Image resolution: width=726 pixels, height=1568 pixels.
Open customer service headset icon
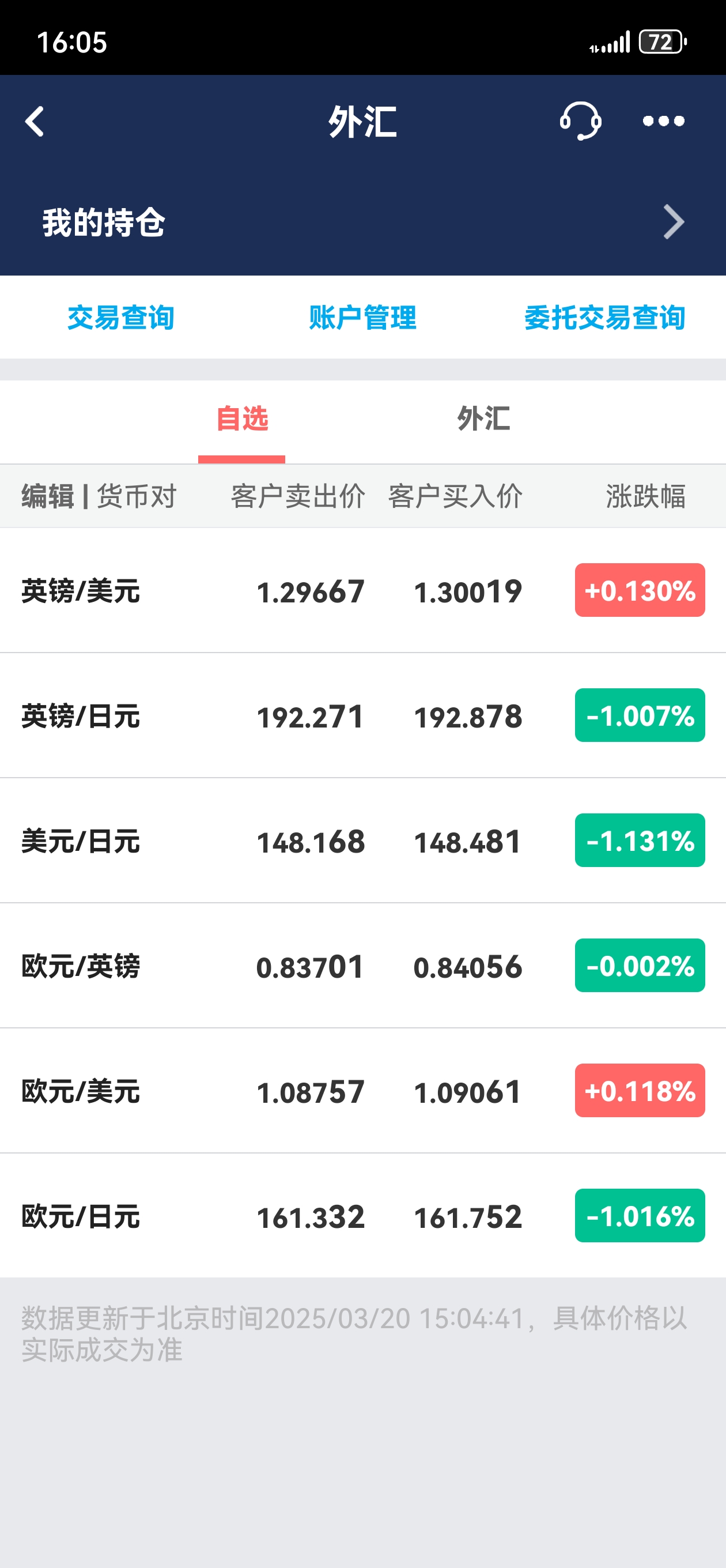coord(581,120)
